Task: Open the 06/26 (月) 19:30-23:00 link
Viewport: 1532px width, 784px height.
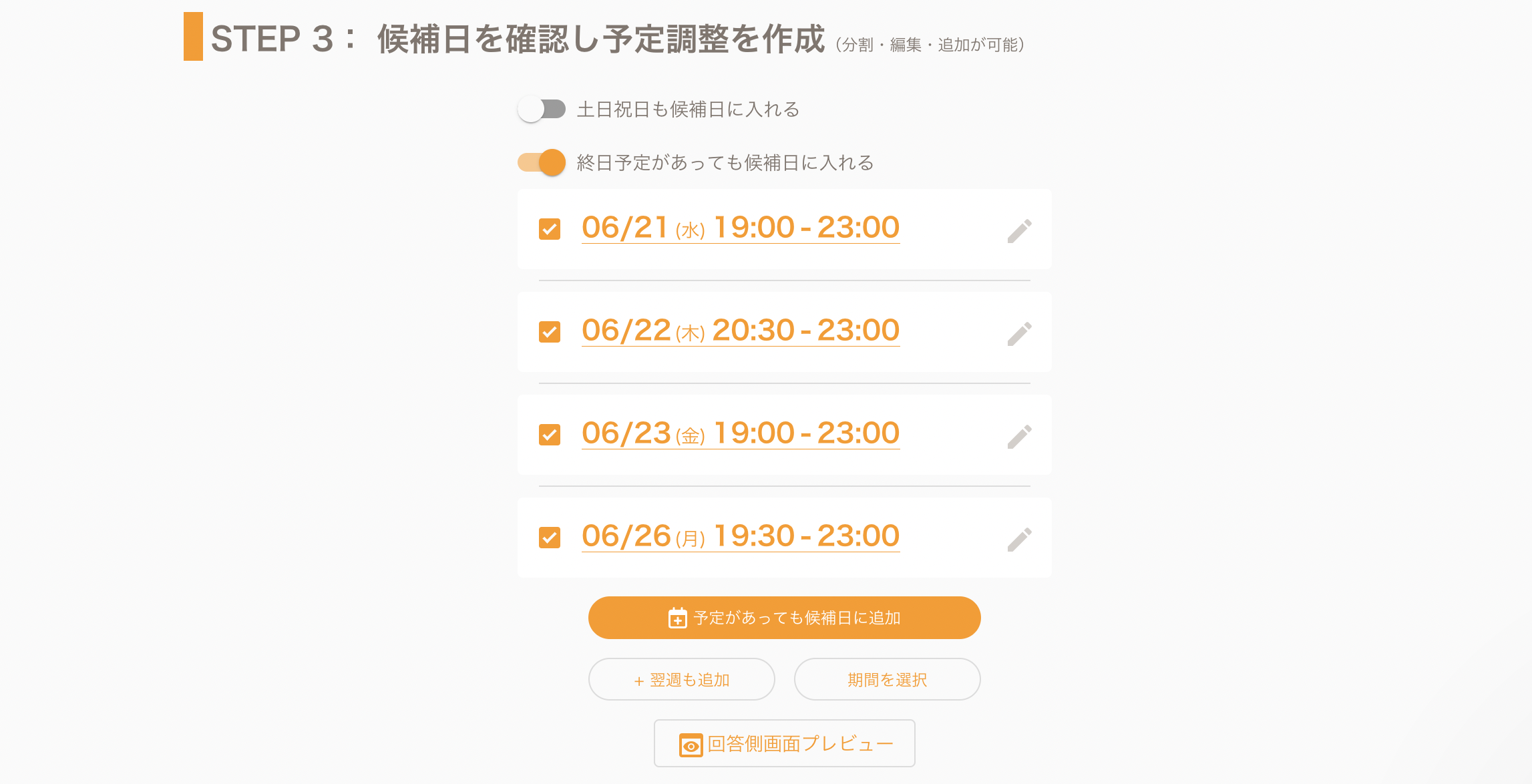Action: pyautogui.click(x=741, y=536)
